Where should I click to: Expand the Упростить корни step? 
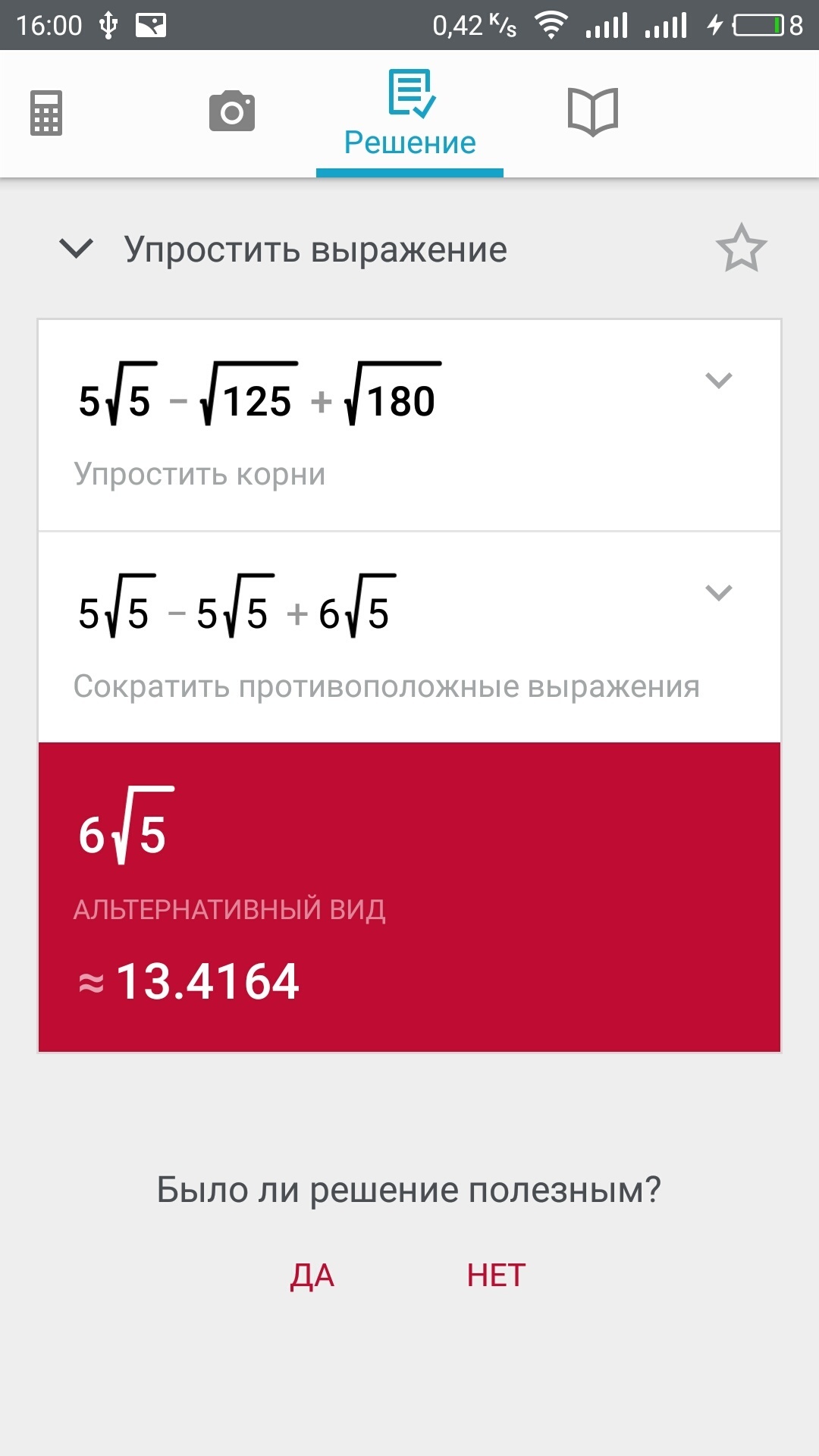718,380
